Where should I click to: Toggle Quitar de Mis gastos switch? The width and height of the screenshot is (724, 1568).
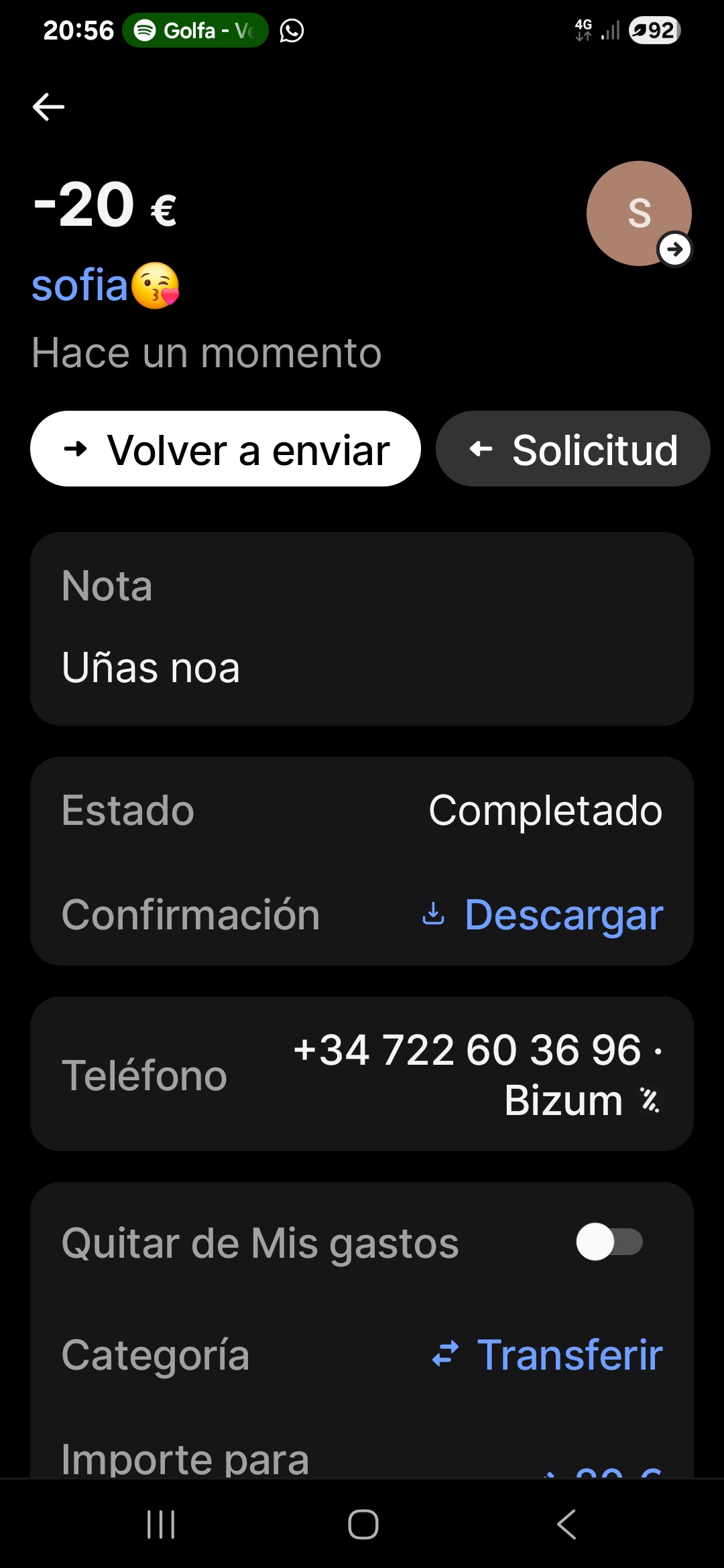609,1242
